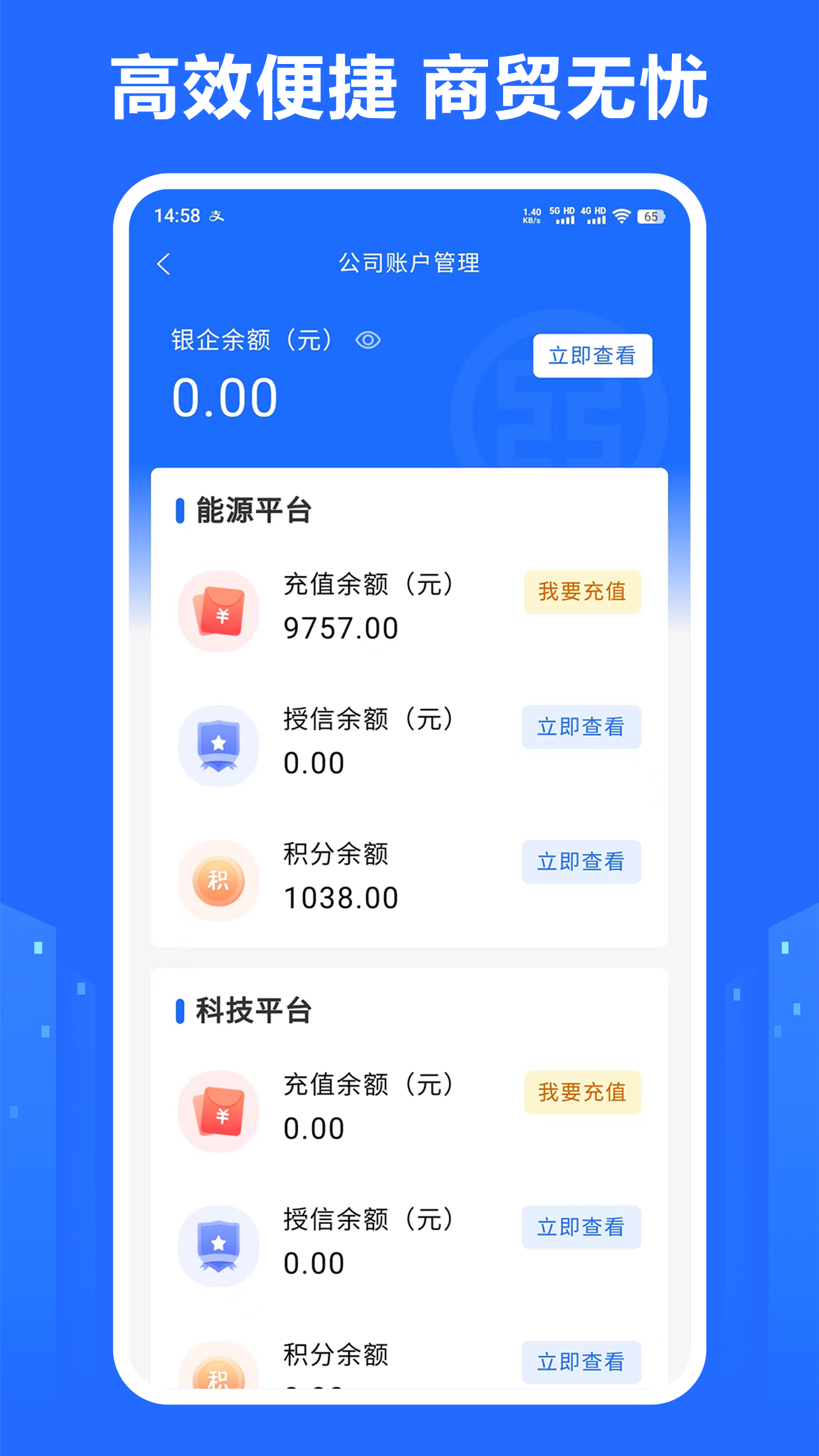Viewport: 819px width, 1456px height.
Task: Tap the red envelope icon for 能源平台 充值余额
Action: (x=219, y=610)
